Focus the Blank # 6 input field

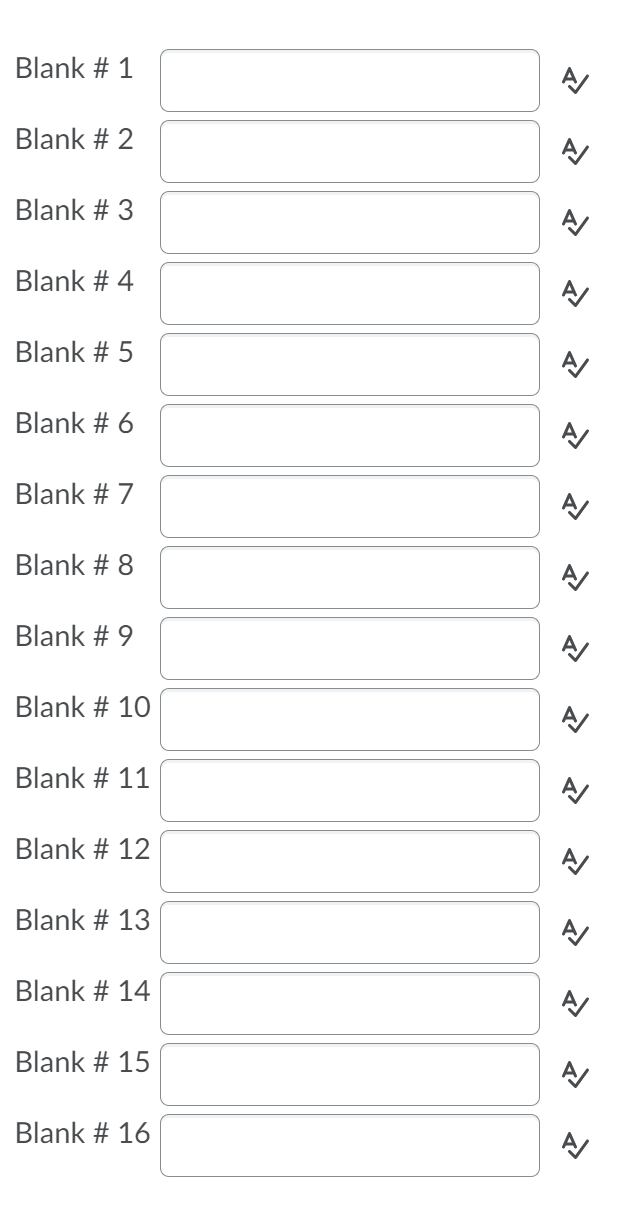point(349,436)
